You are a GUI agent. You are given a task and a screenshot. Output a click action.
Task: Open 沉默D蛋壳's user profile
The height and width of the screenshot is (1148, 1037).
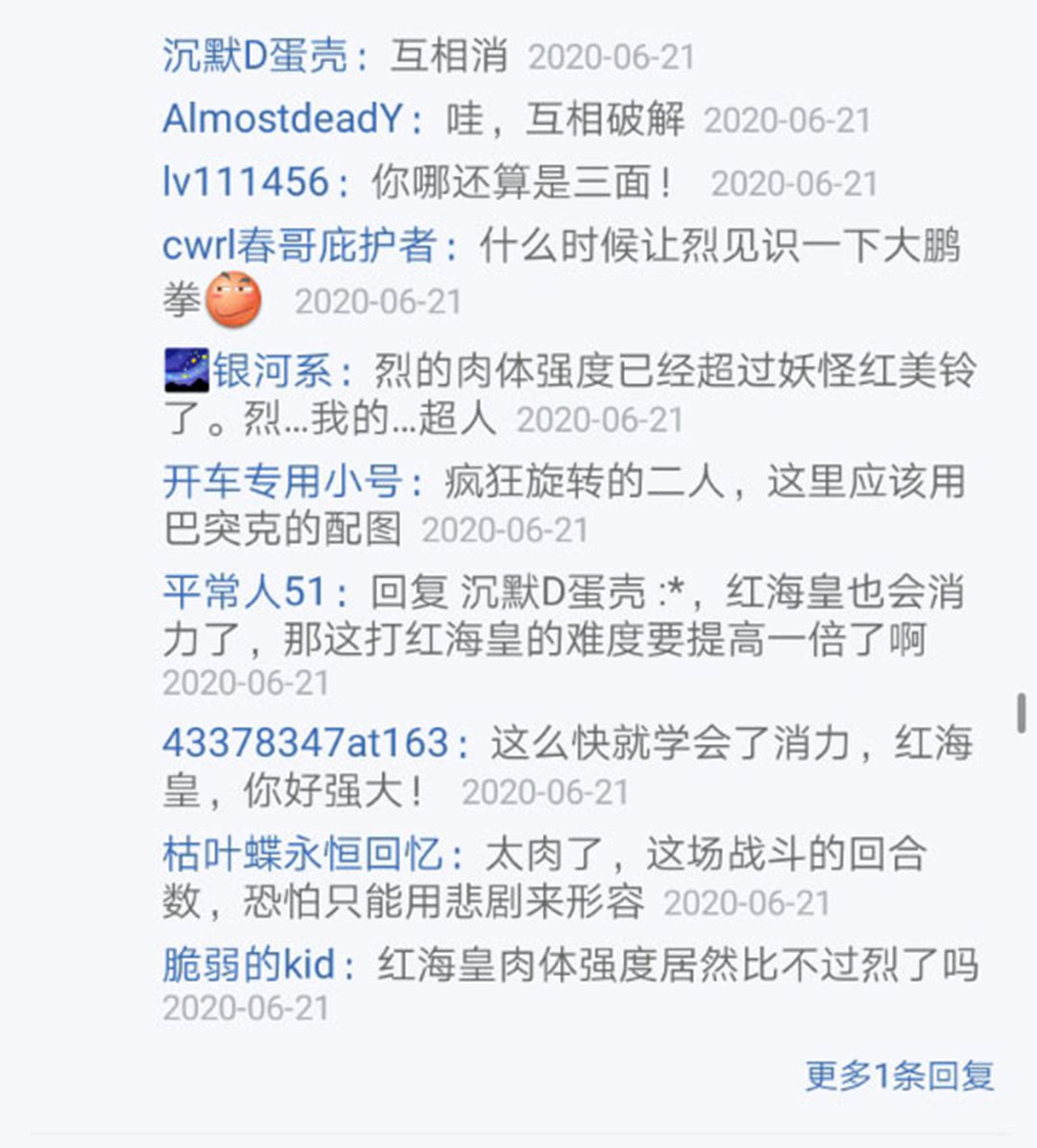tap(254, 56)
